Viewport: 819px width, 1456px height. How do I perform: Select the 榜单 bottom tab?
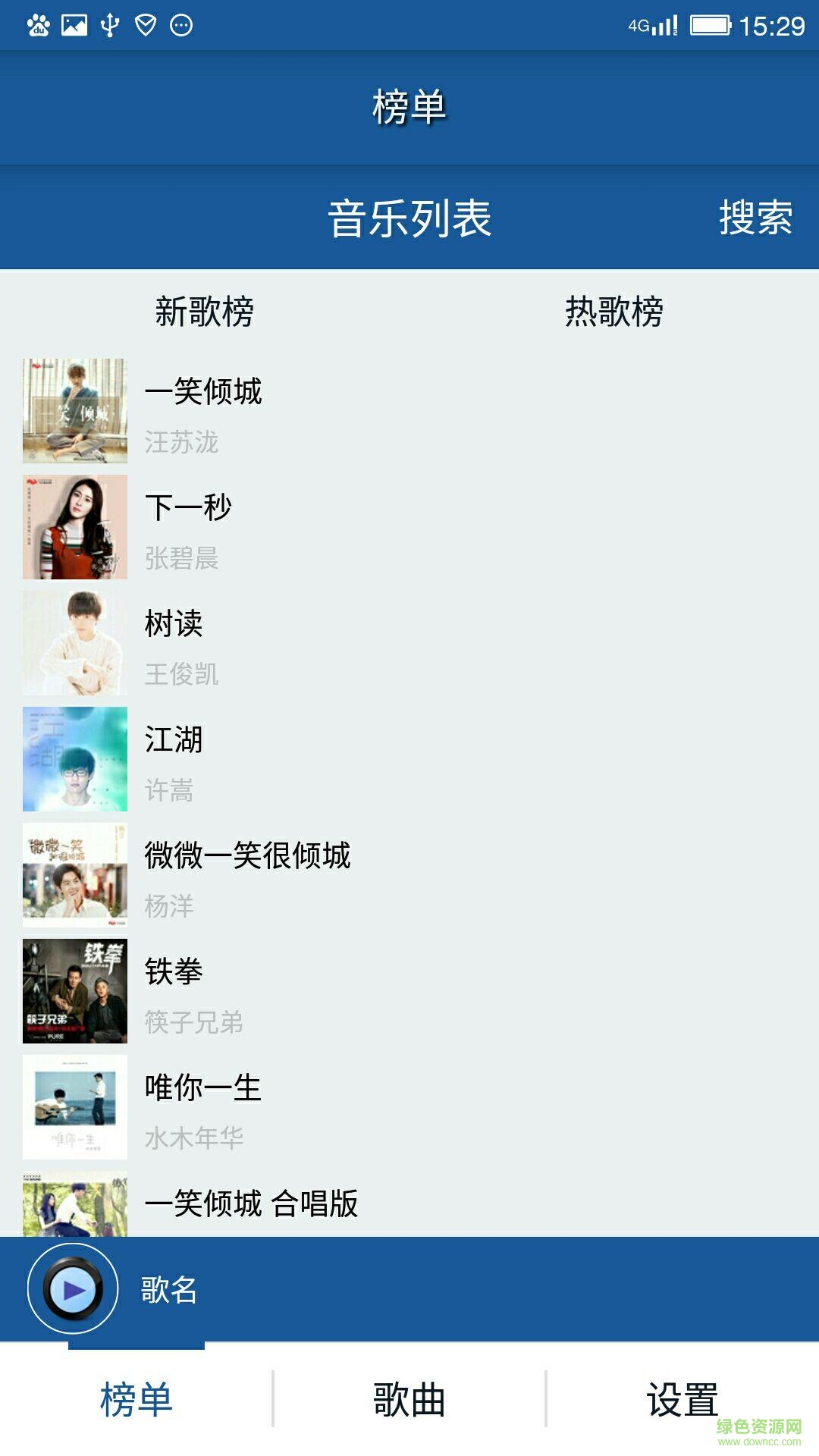[136, 1399]
